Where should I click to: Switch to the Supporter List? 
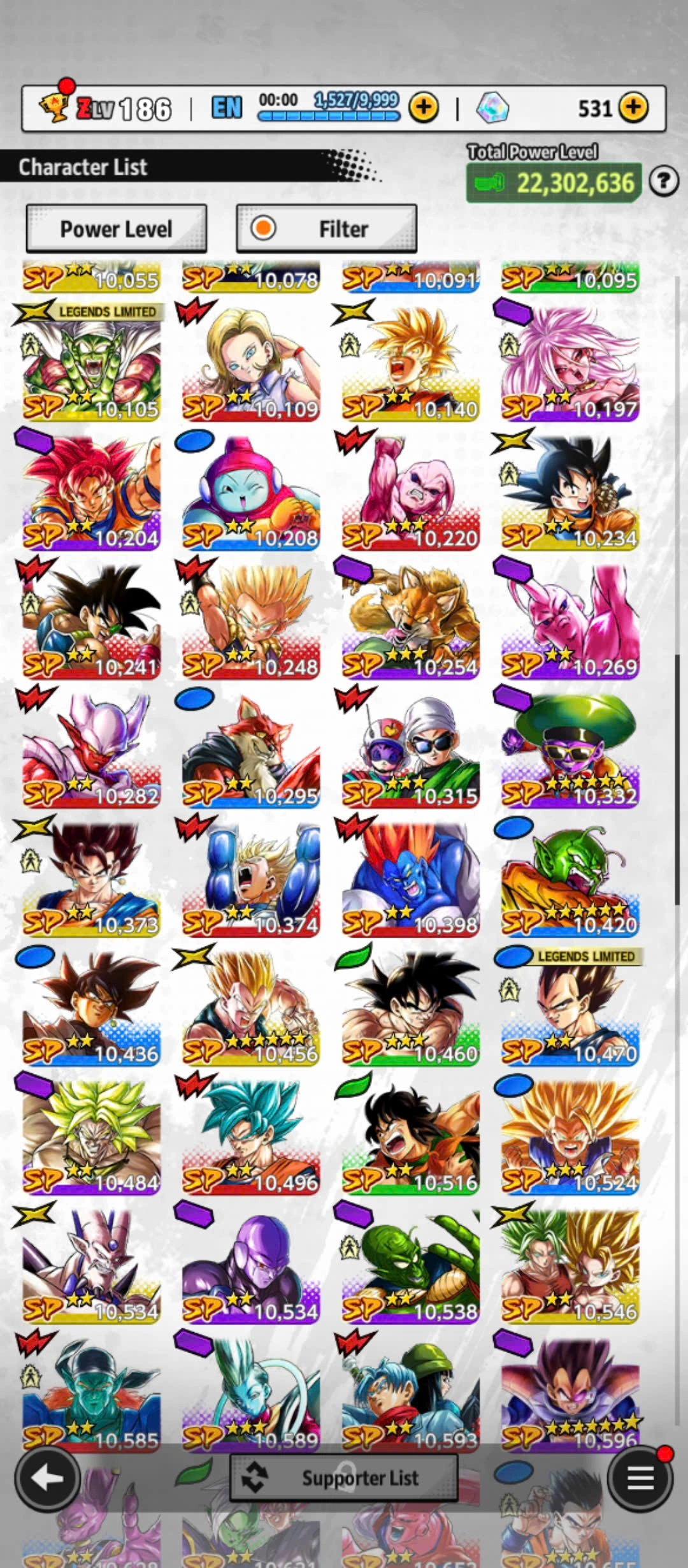coord(344,1477)
